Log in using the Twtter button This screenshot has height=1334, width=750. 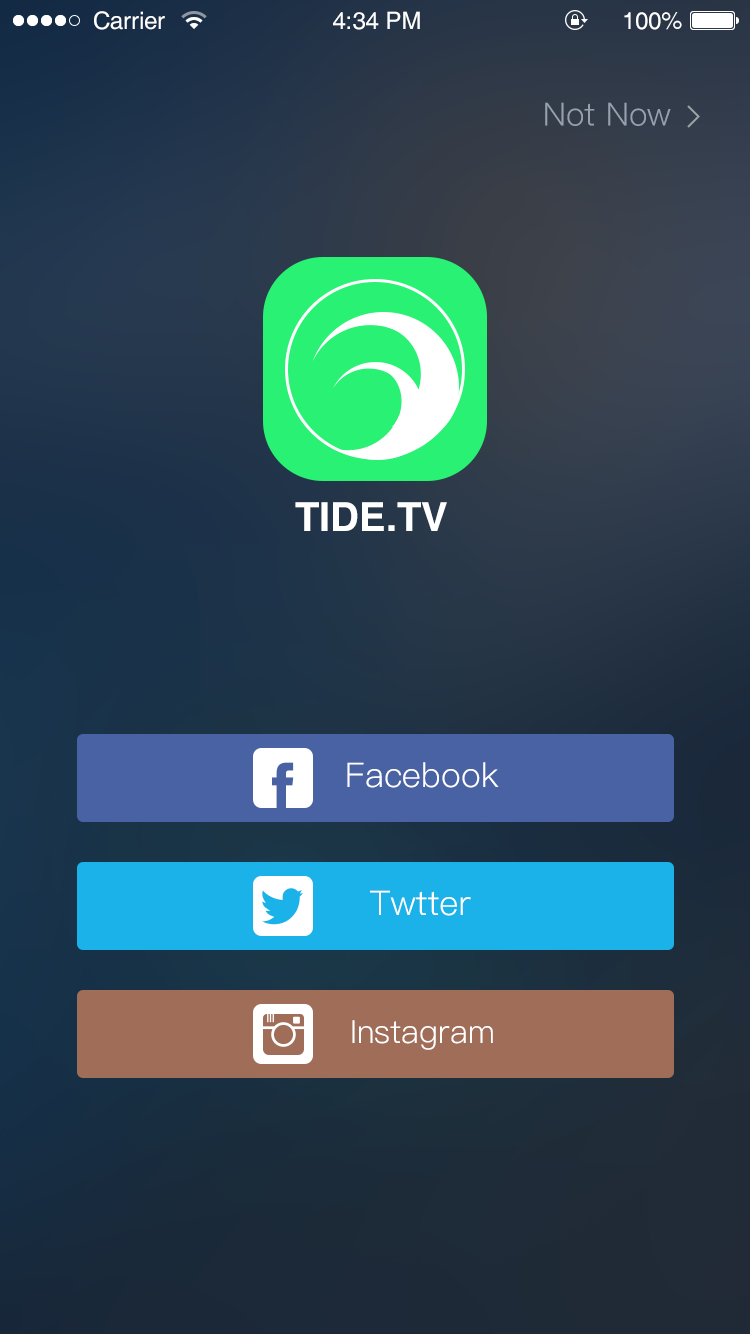click(375, 906)
